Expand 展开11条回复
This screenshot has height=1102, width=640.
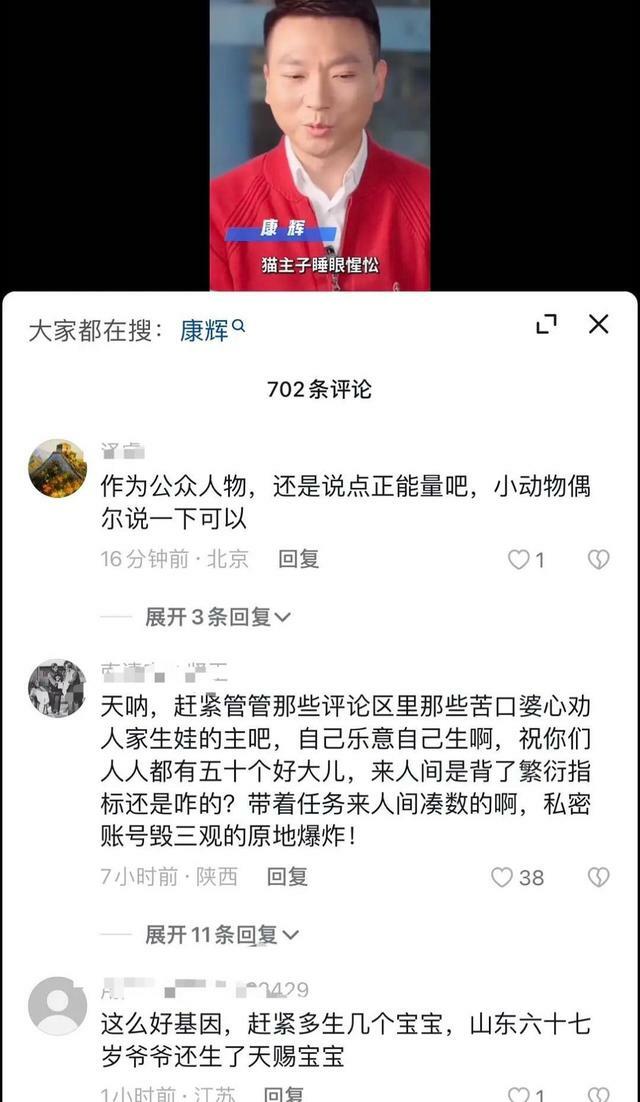(x=222, y=935)
